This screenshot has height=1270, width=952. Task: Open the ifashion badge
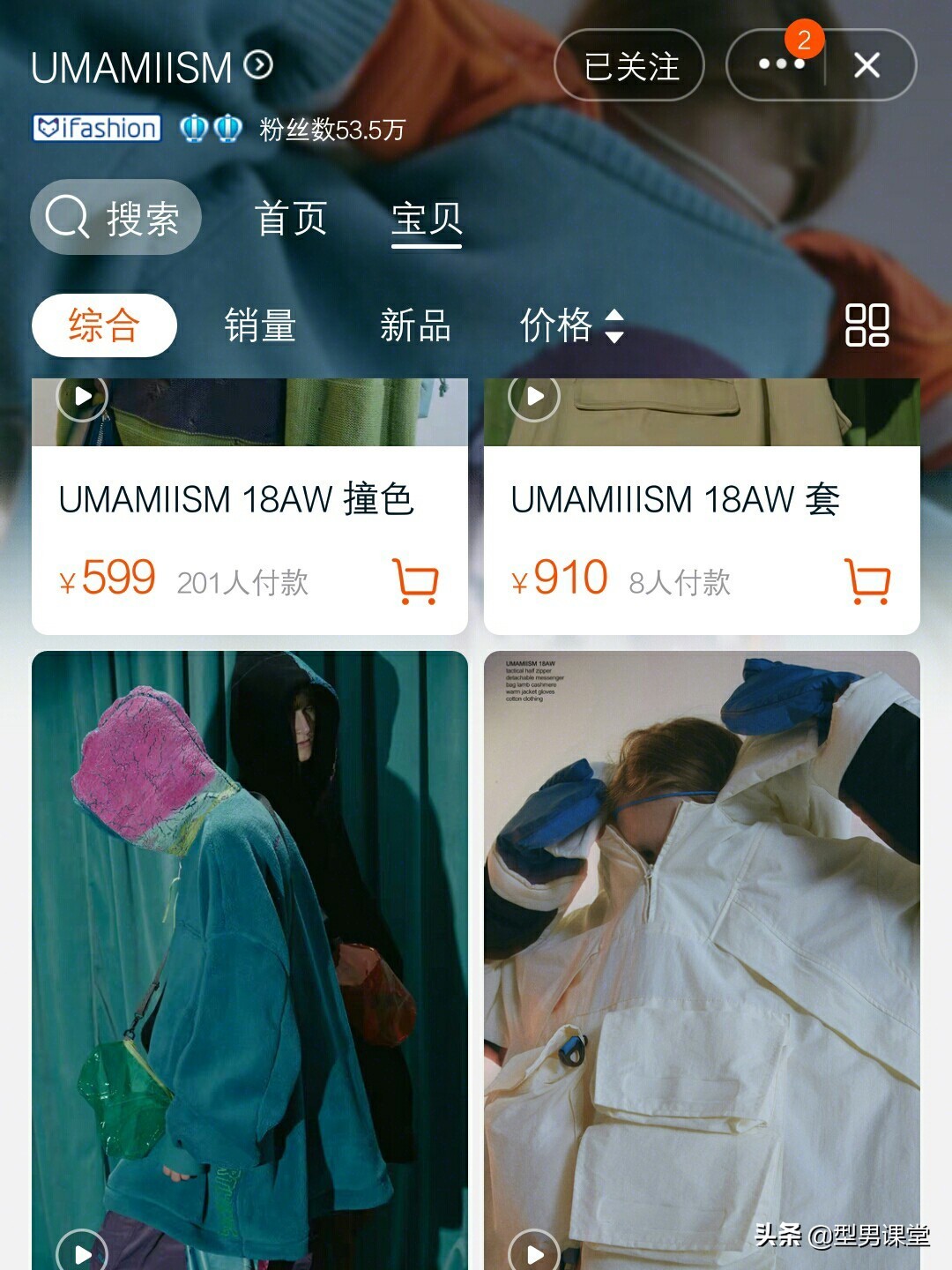coord(97,129)
